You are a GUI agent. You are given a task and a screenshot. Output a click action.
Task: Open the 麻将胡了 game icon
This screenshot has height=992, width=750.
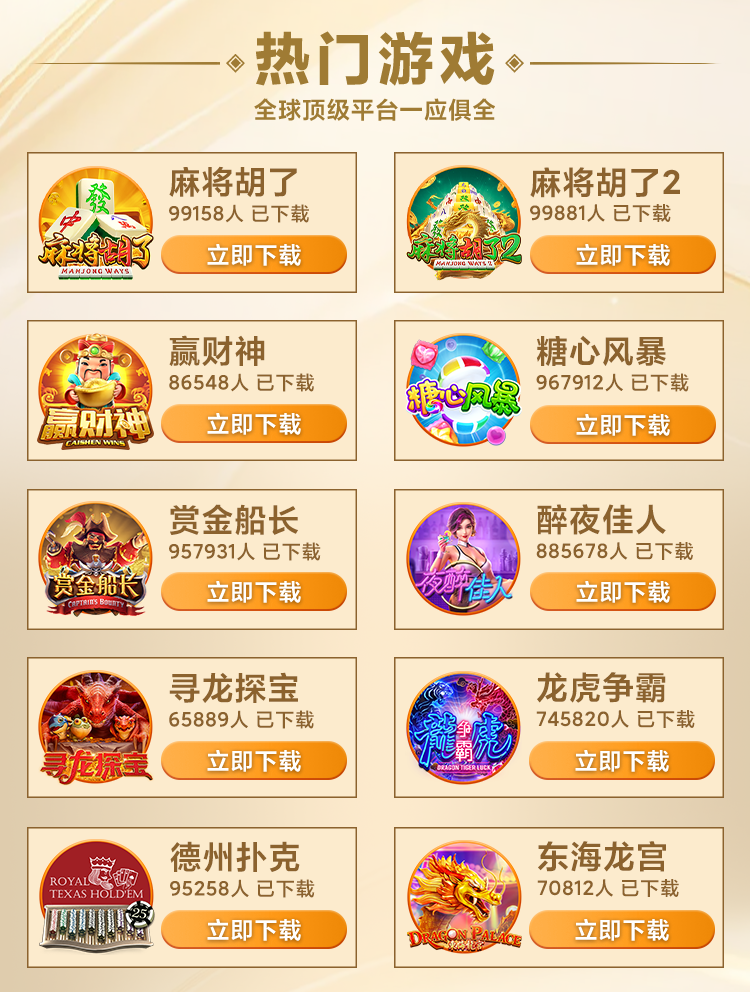(95, 223)
